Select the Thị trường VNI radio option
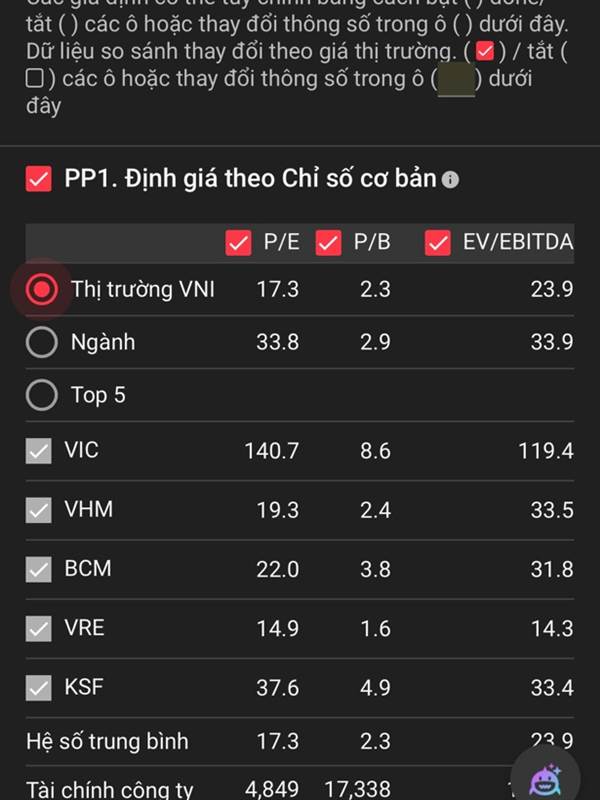Image resolution: width=600 pixels, height=800 pixels. coord(41,289)
